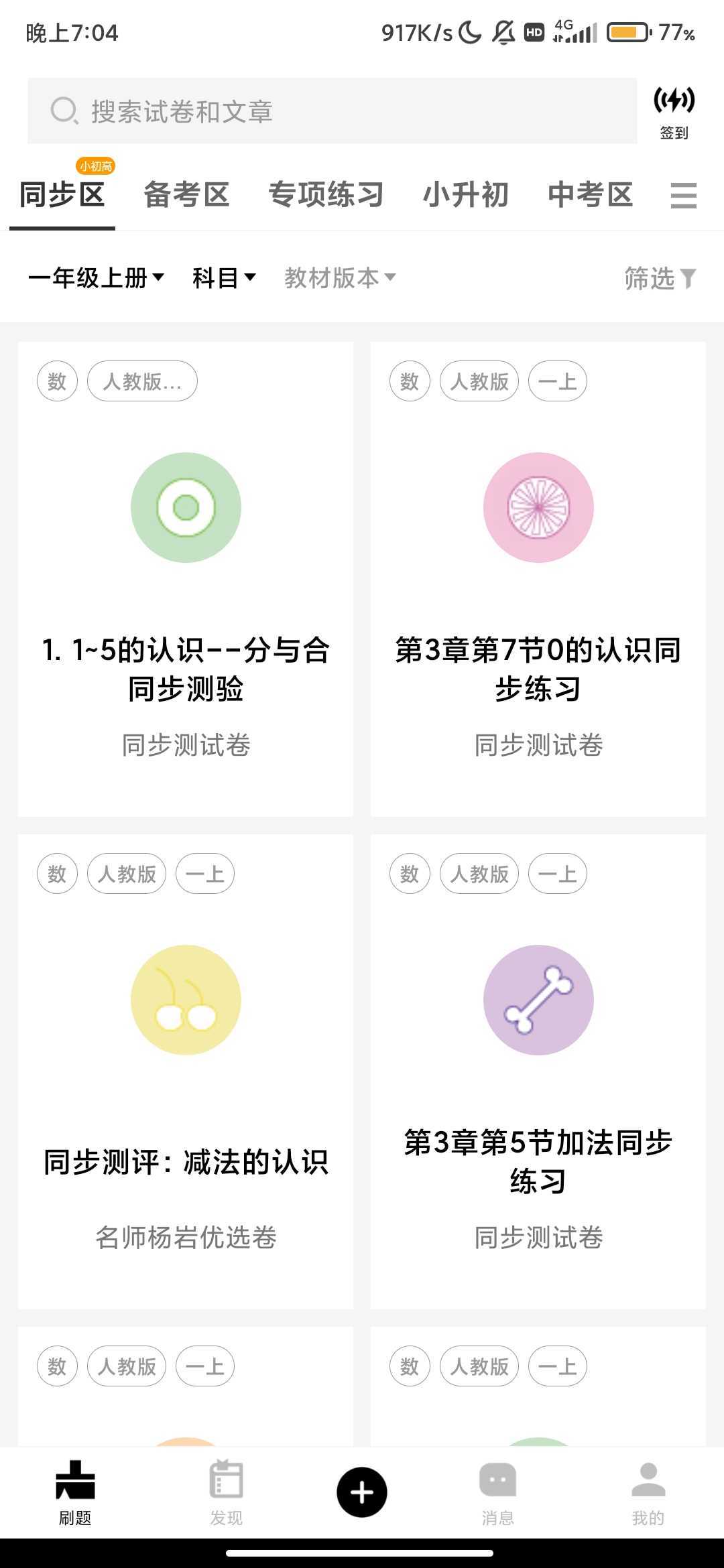Open 第3章第7节0的认识同步练习 card
Screen dimensions: 724x1568
(x=538, y=580)
